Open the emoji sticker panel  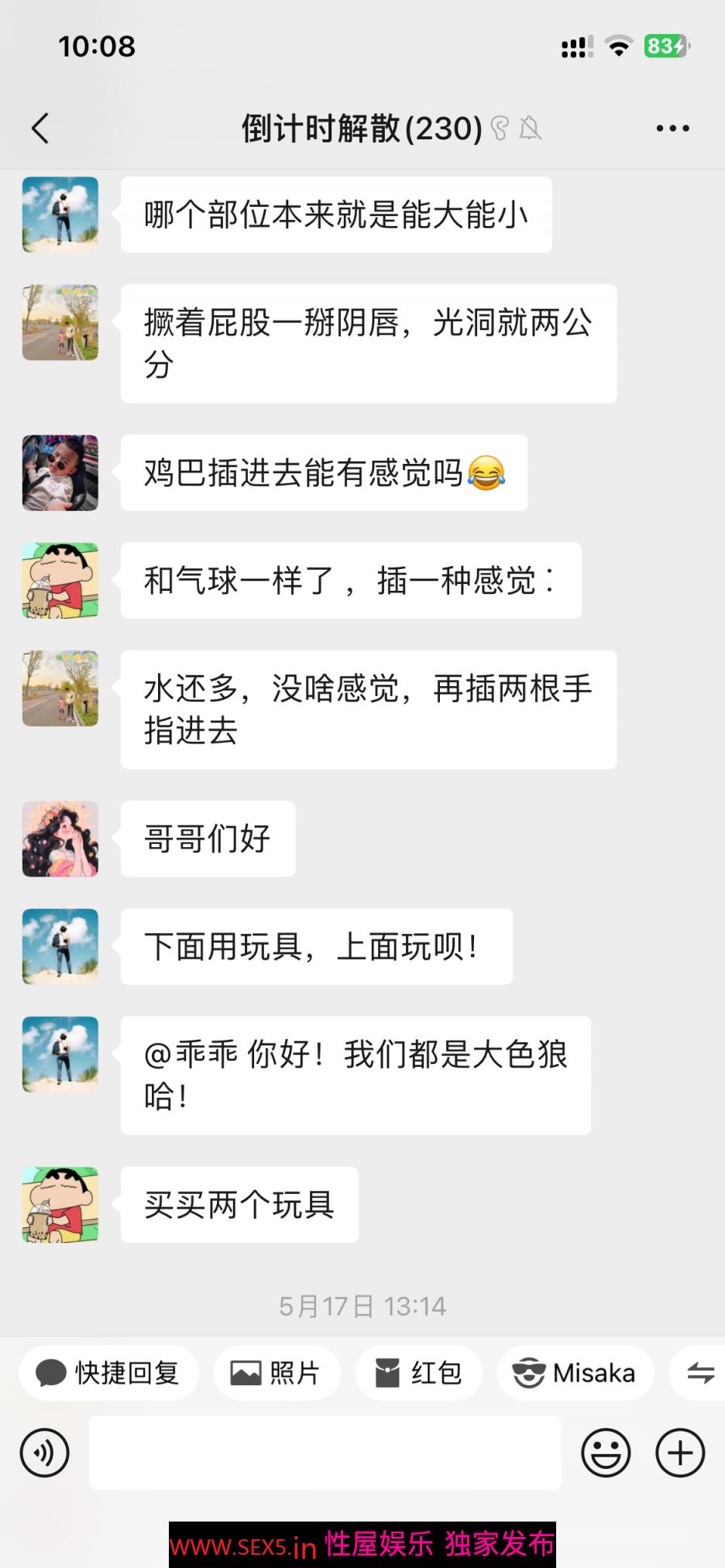(606, 1453)
